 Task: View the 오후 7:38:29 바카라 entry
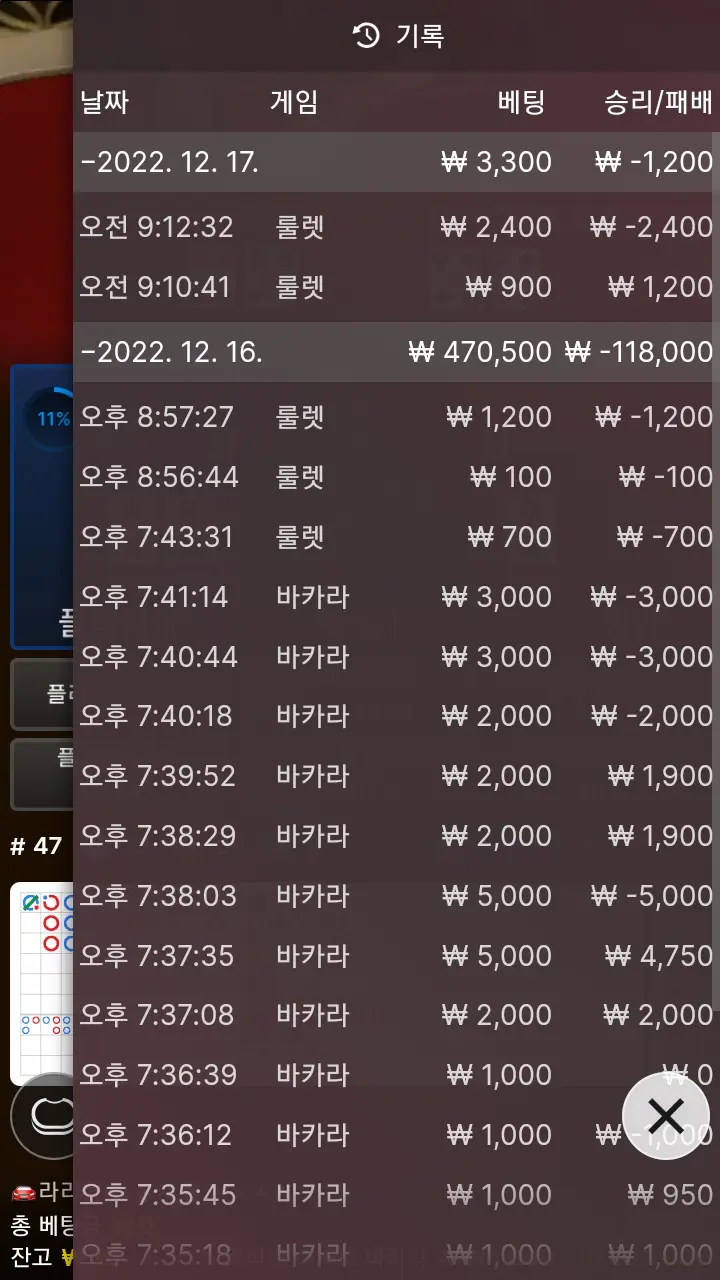[396, 836]
